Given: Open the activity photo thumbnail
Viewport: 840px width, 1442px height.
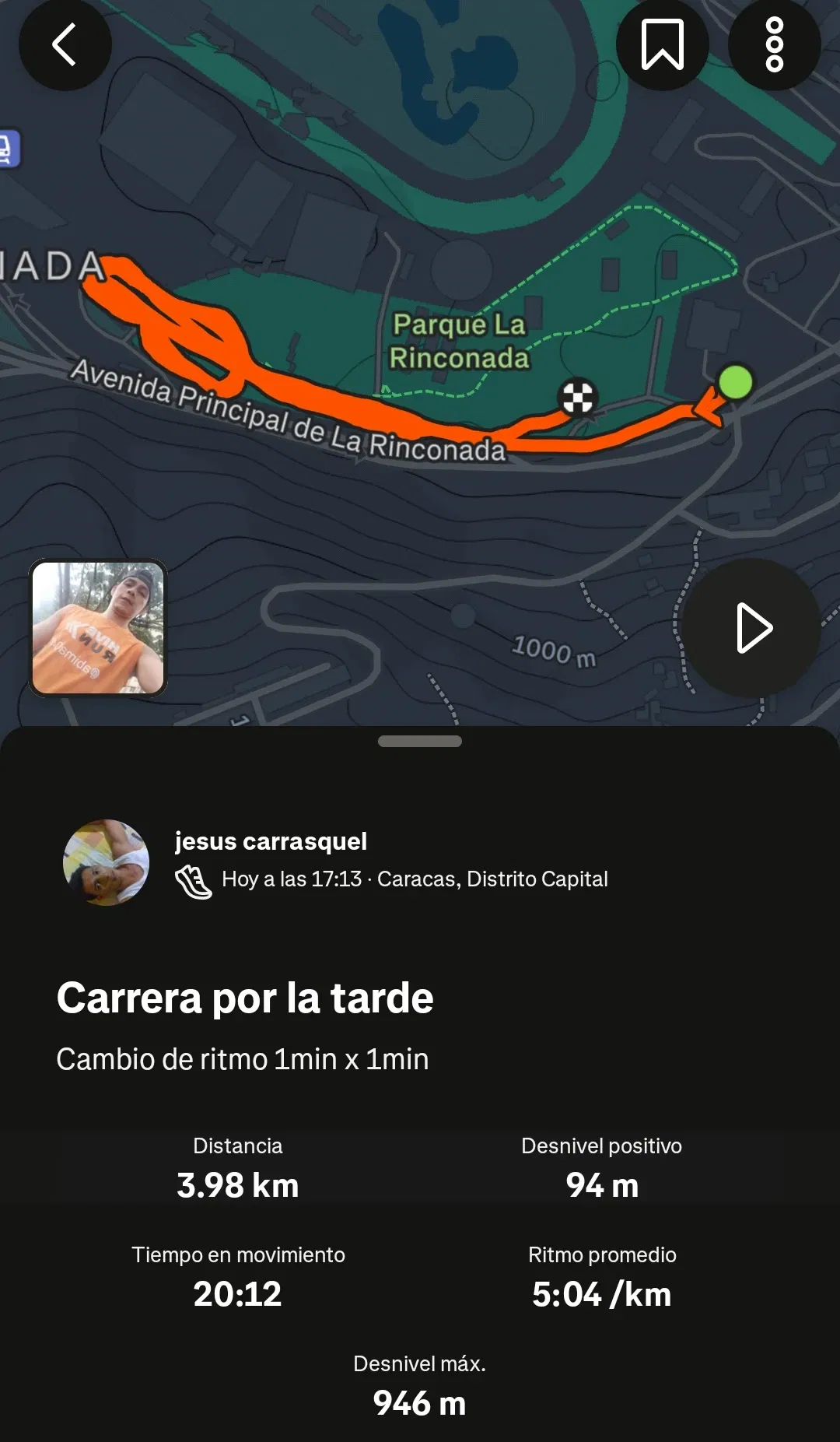Looking at the screenshot, I should [98, 627].
